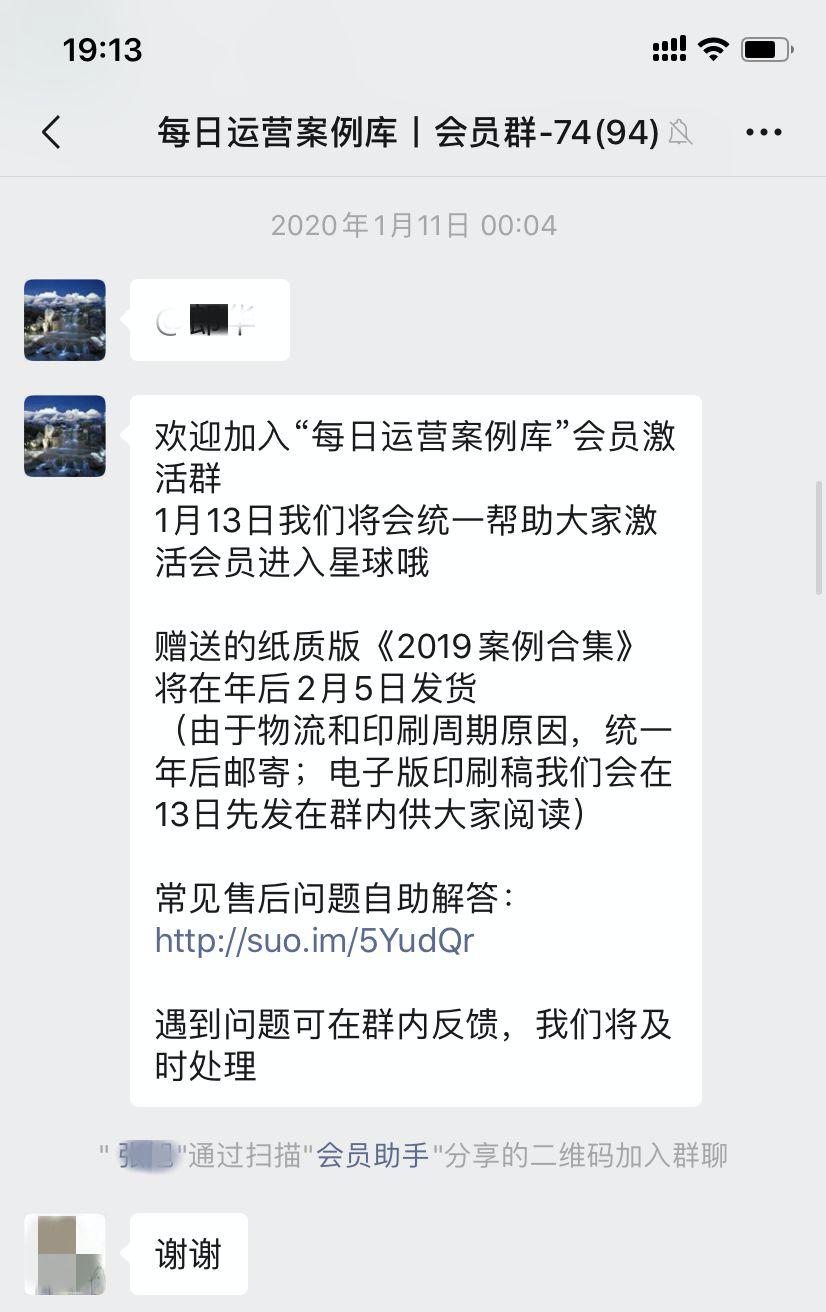The width and height of the screenshot is (826, 1312).
Task: Open the three-dot chat settings menu
Action: pyautogui.click(x=764, y=131)
